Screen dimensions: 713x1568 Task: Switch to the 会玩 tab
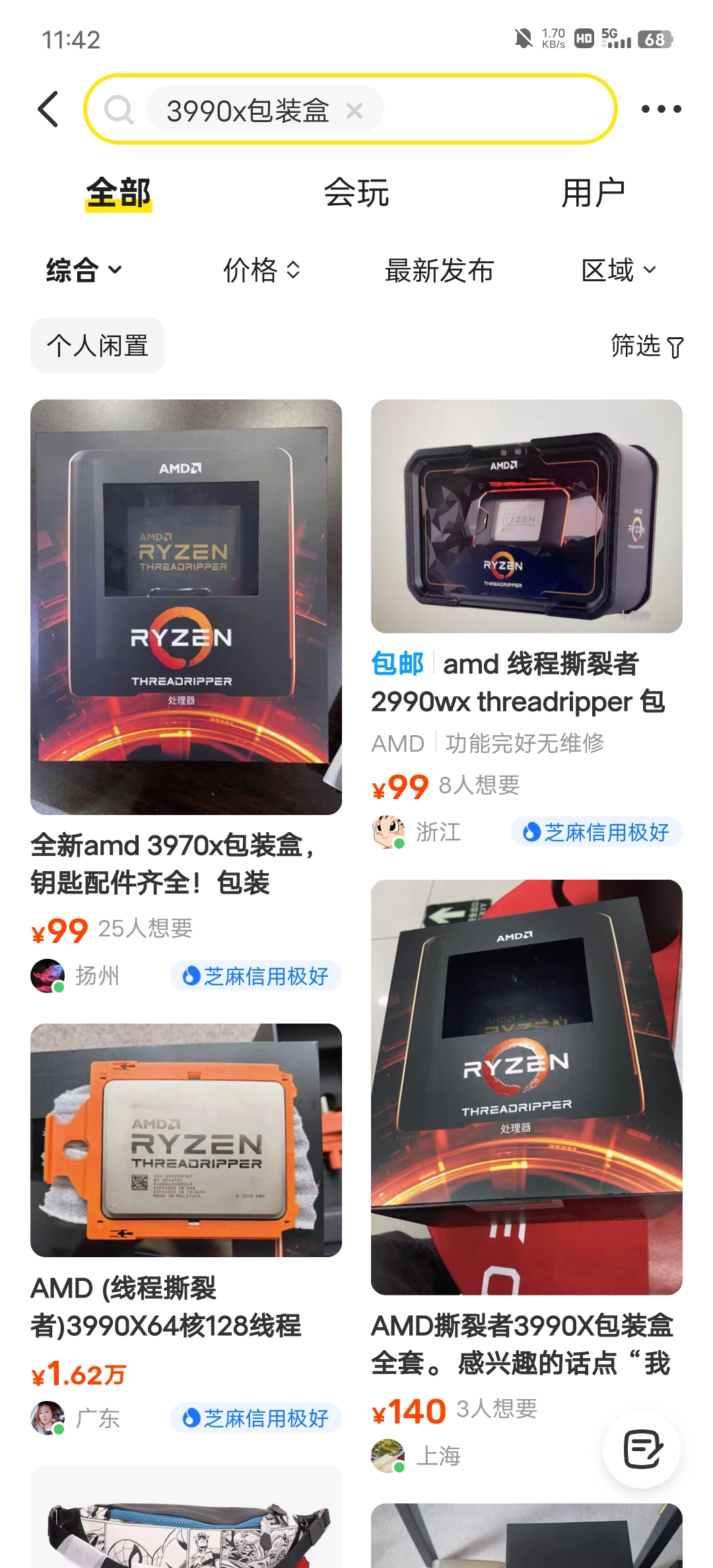point(356,193)
